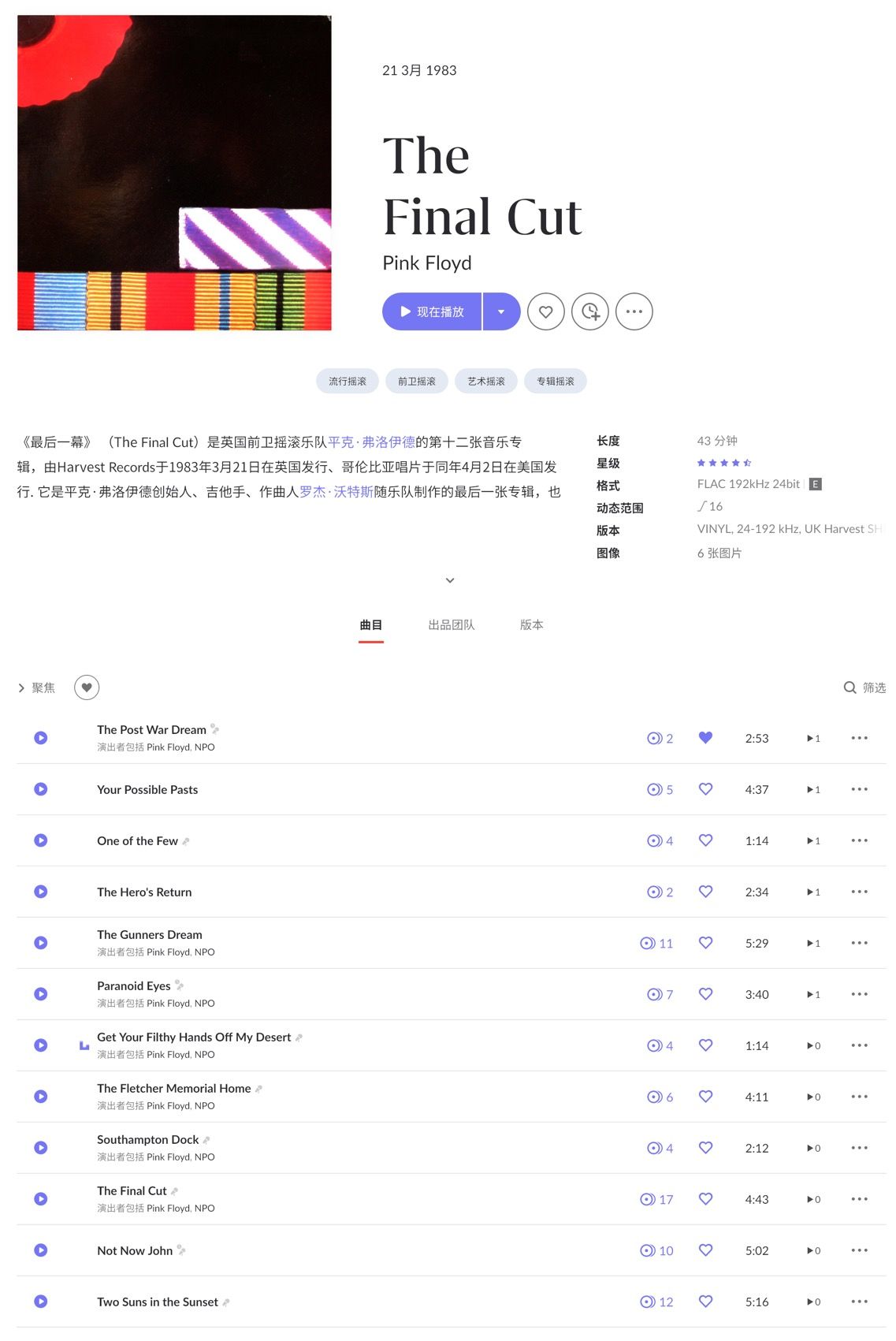Screen dimensions: 896x1341
Task: Select the 流行摇滚 genre chip
Action: pos(347,381)
